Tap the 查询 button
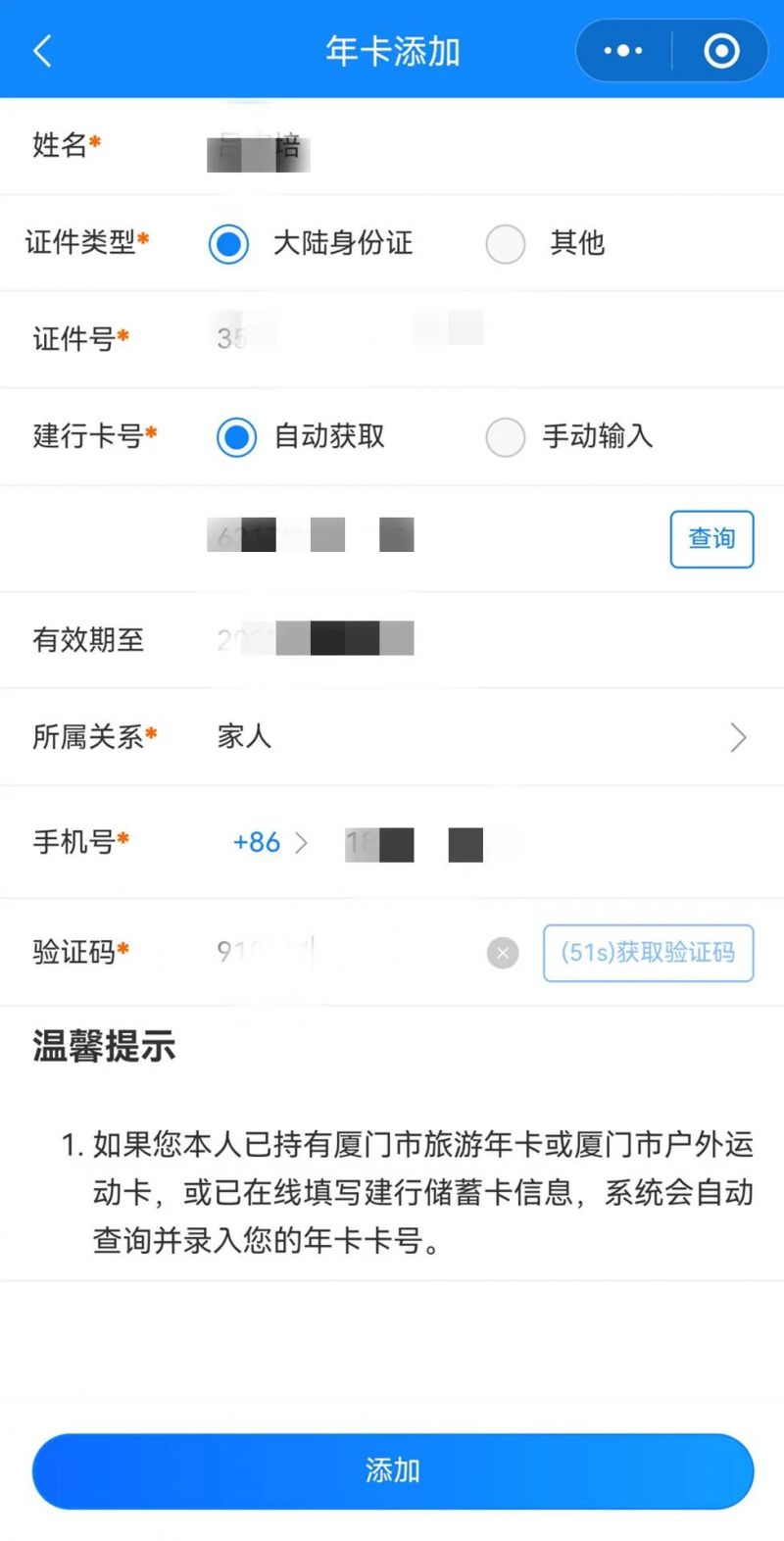 712,538
